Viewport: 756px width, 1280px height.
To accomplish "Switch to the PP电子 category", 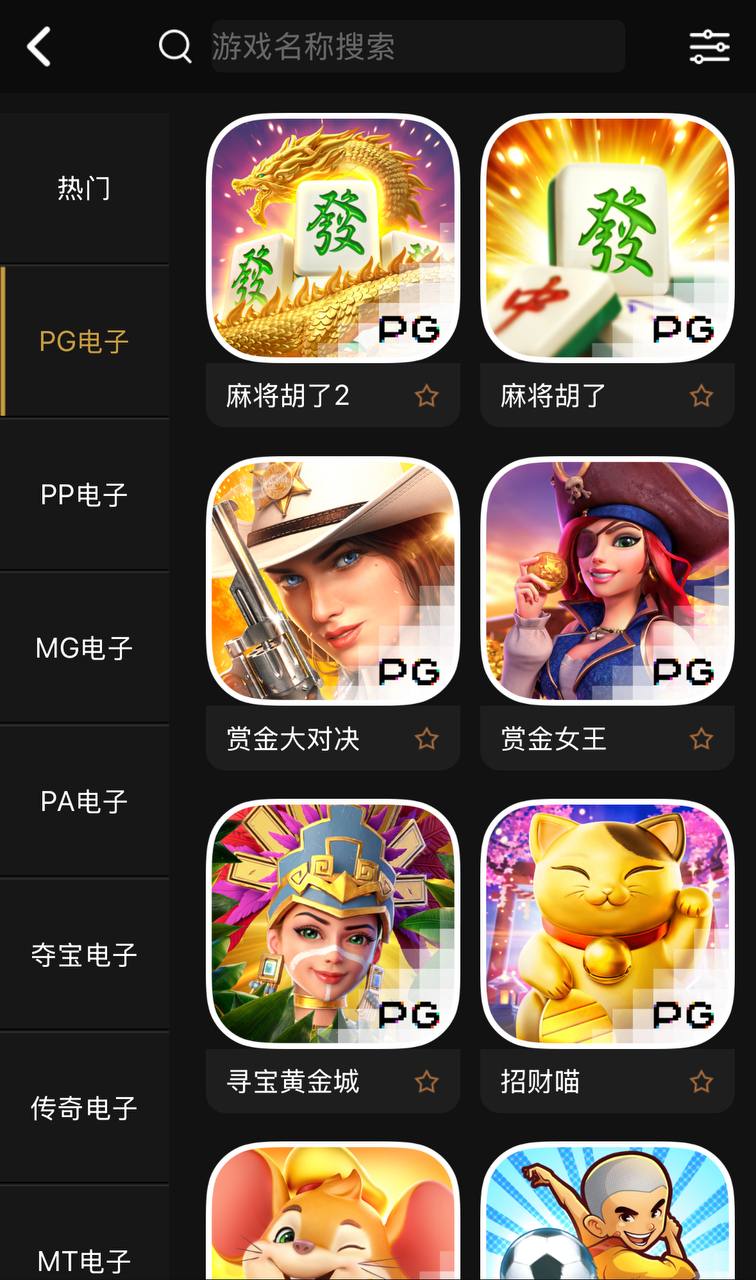I will 84,494.
